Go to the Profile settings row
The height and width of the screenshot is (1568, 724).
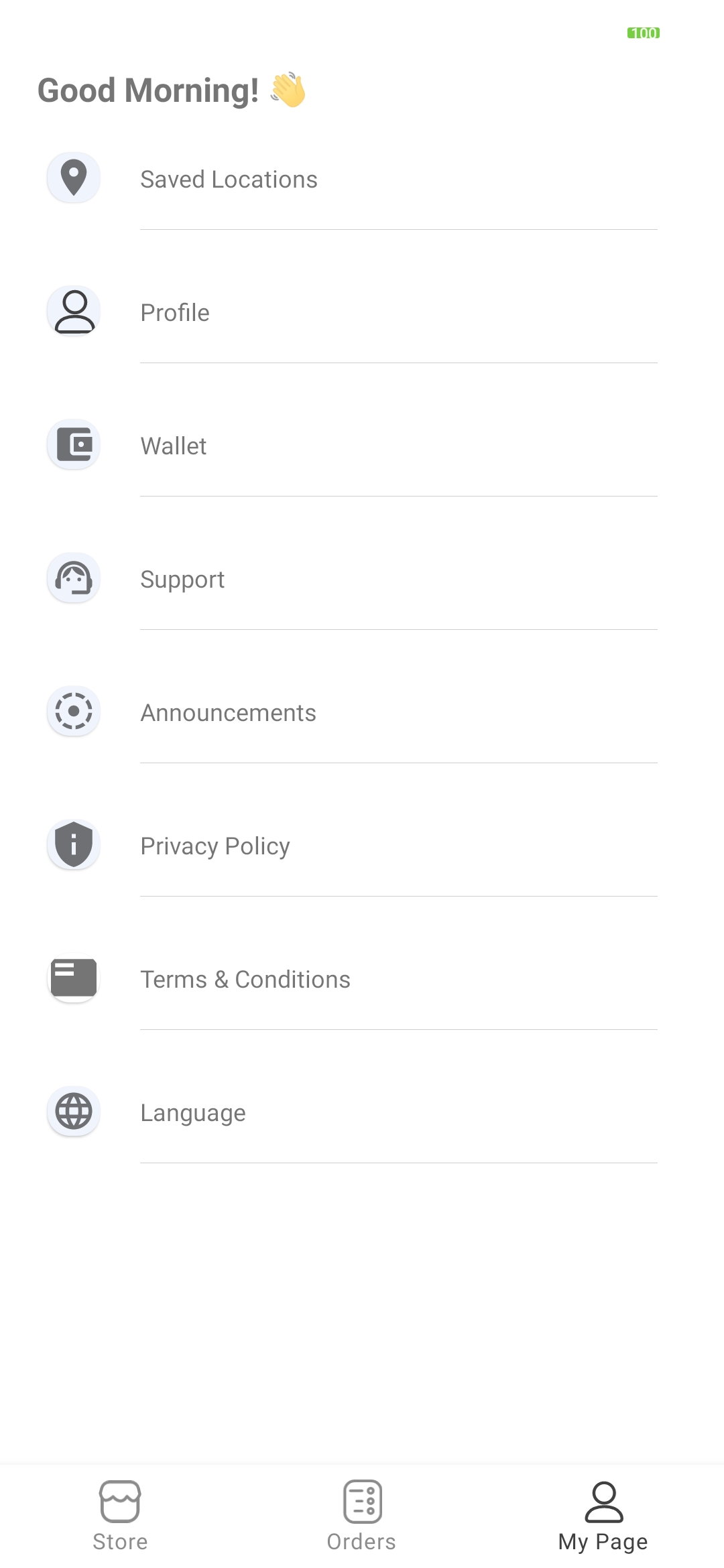coord(175,313)
